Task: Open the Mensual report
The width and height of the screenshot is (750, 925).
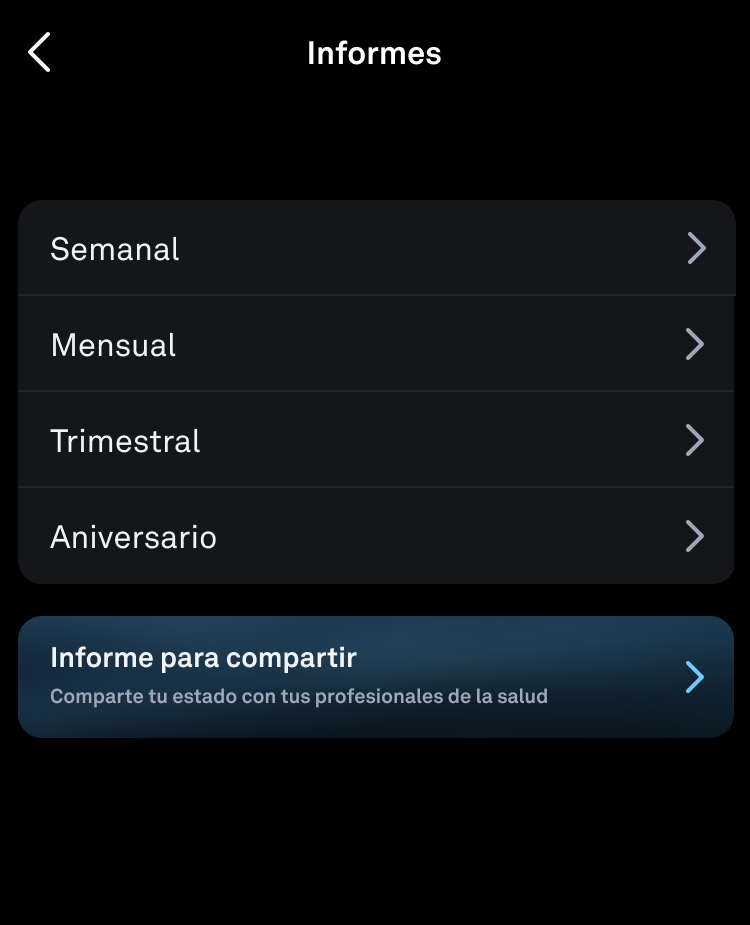Action: coord(376,344)
